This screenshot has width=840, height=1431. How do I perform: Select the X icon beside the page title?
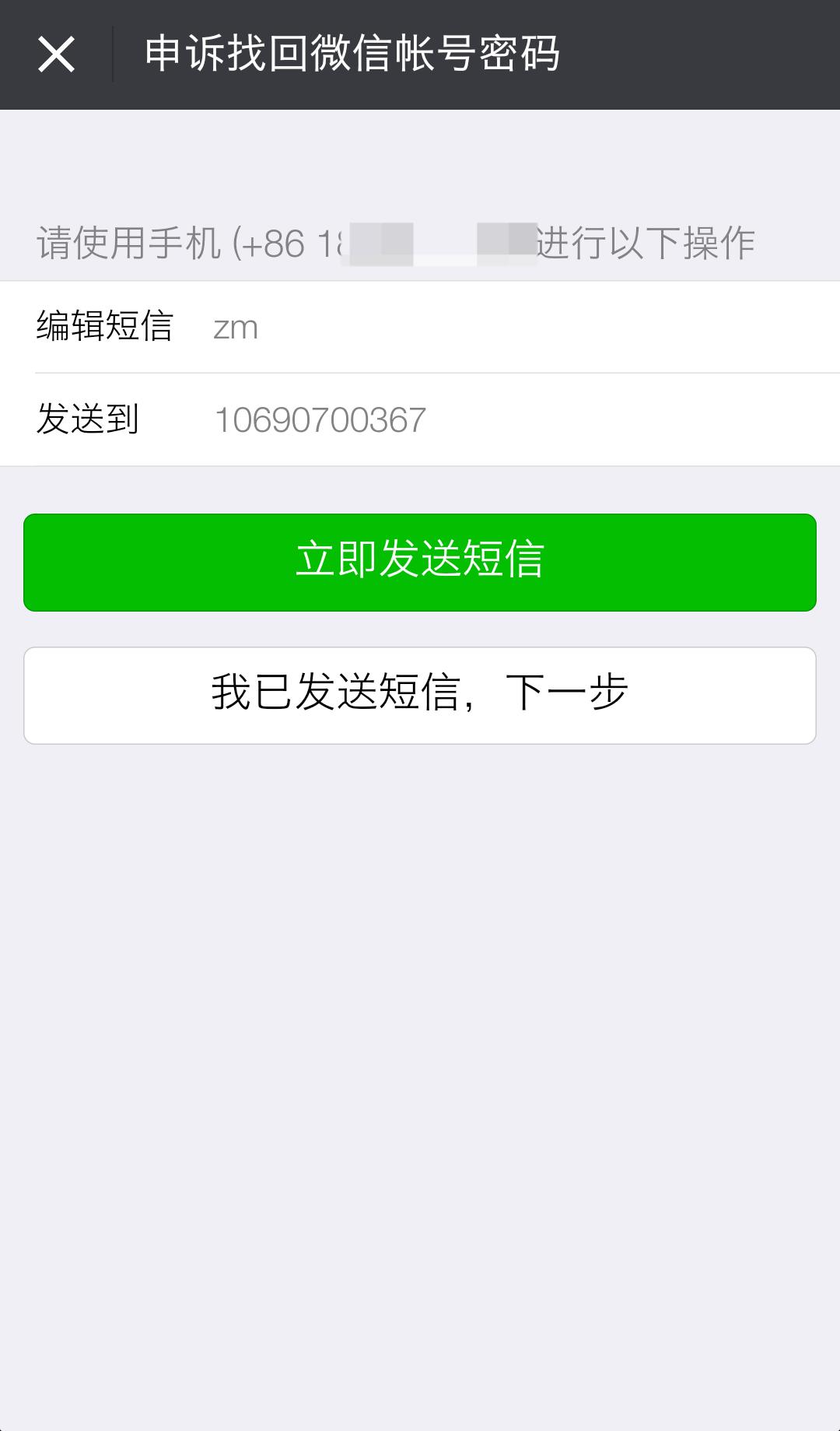(x=58, y=55)
